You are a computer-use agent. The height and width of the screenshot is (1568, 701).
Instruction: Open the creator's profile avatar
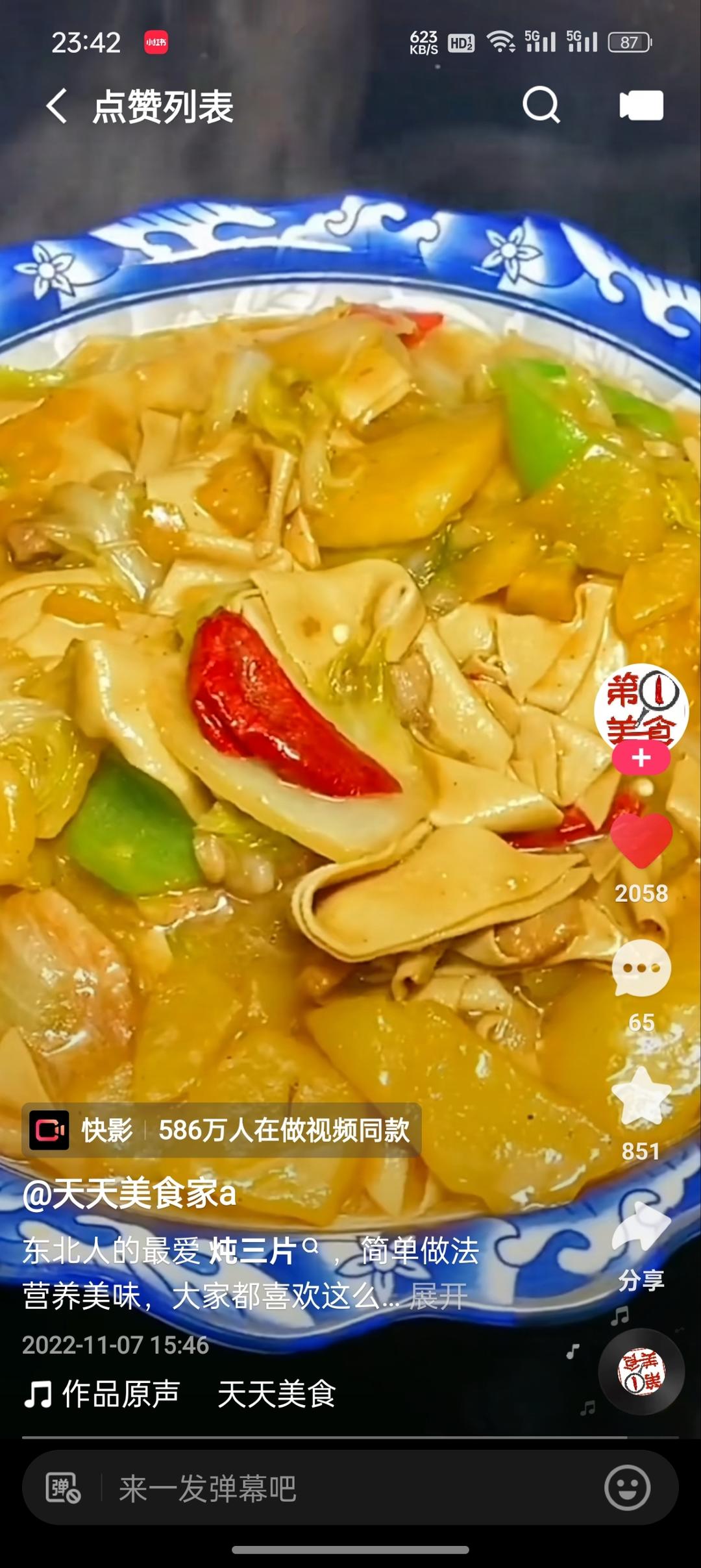(641, 706)
